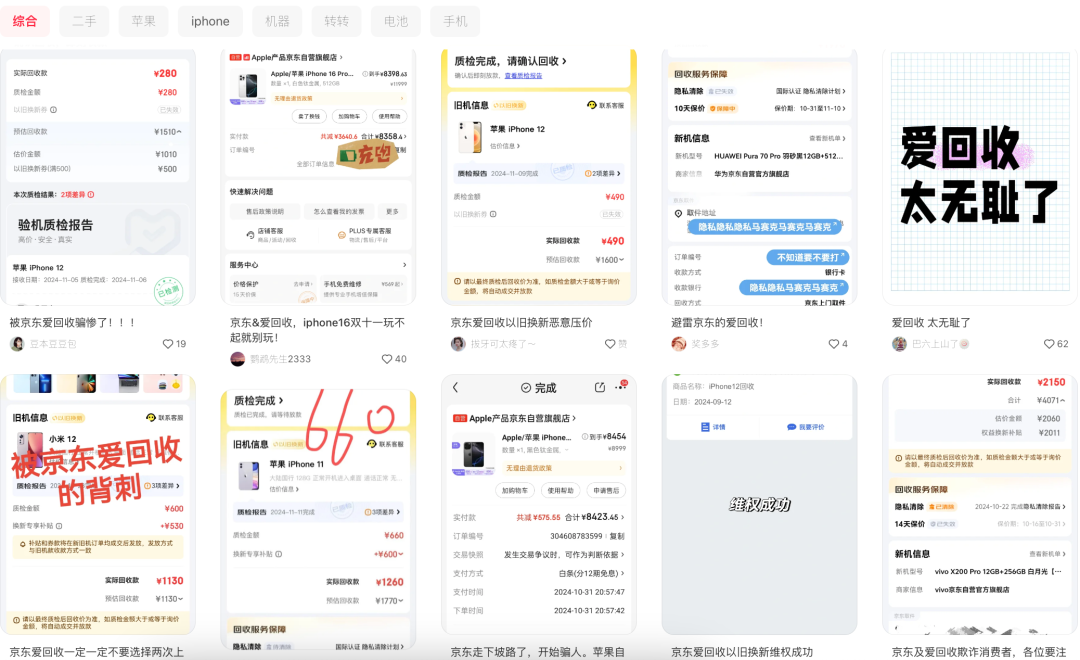Select the 综合 filter chip
This screenshot has height=660, width=1080.
coord(25,21)
